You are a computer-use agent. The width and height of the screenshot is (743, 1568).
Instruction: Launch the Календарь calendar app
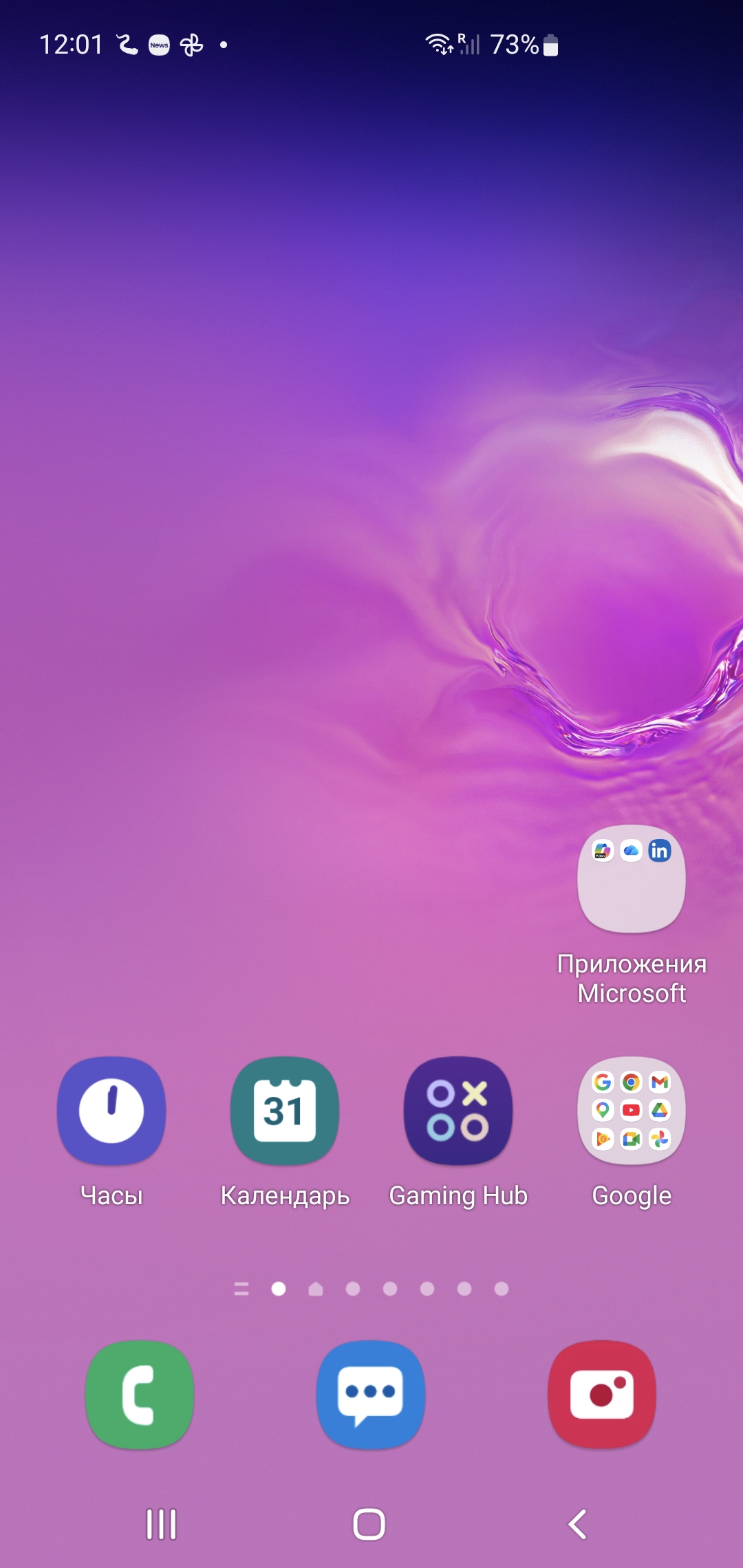coord(285,1111)
